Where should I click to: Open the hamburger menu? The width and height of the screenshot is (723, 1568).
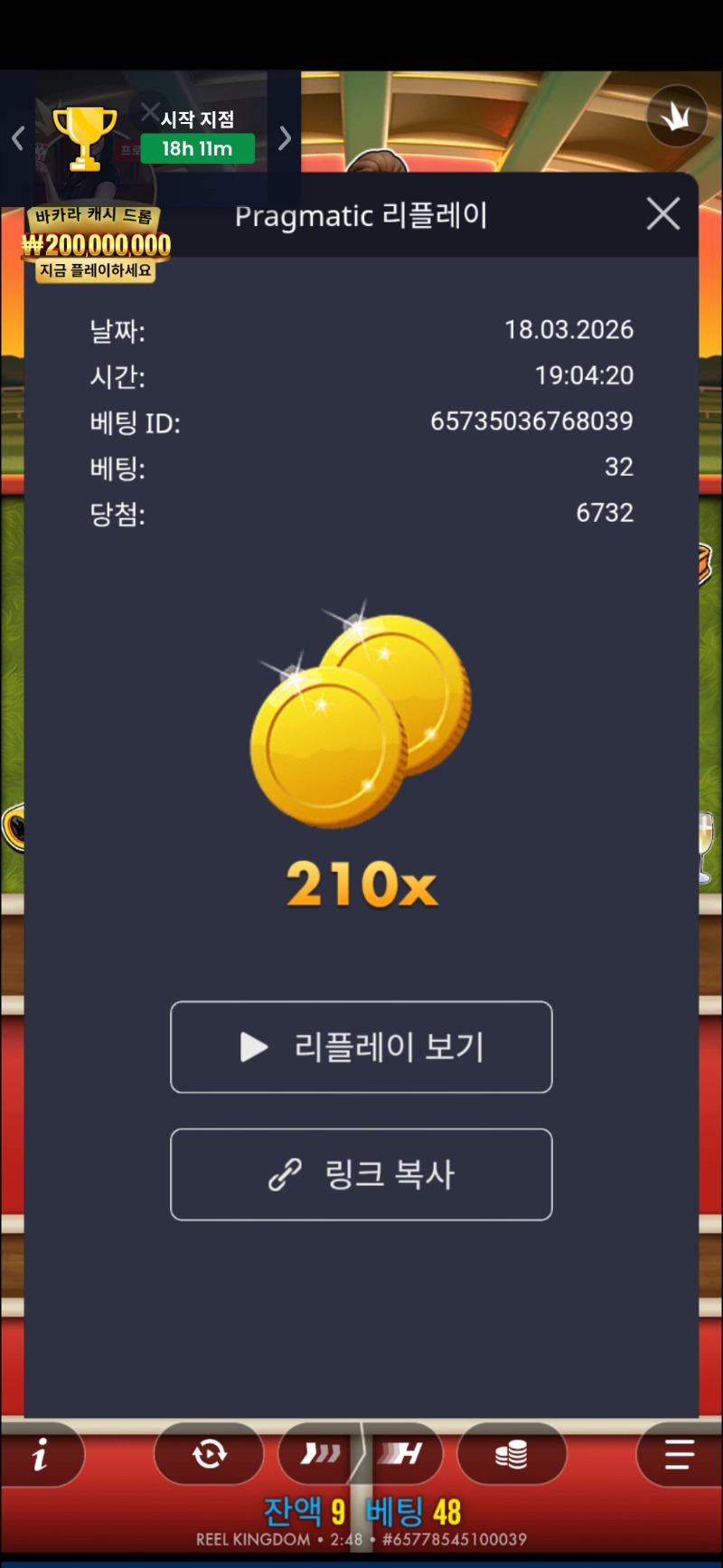(x=678, y=1454)
